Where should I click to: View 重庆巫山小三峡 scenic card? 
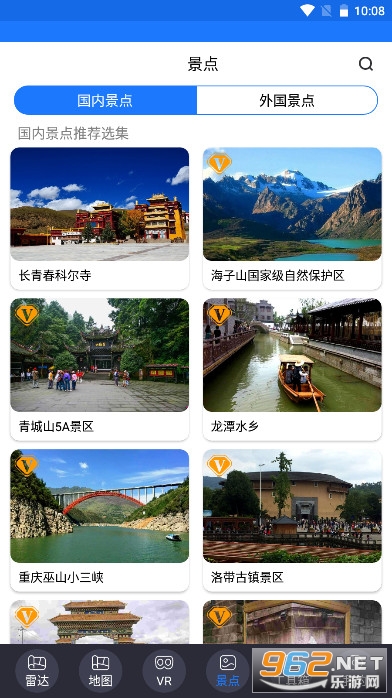[x=100, y=520]
